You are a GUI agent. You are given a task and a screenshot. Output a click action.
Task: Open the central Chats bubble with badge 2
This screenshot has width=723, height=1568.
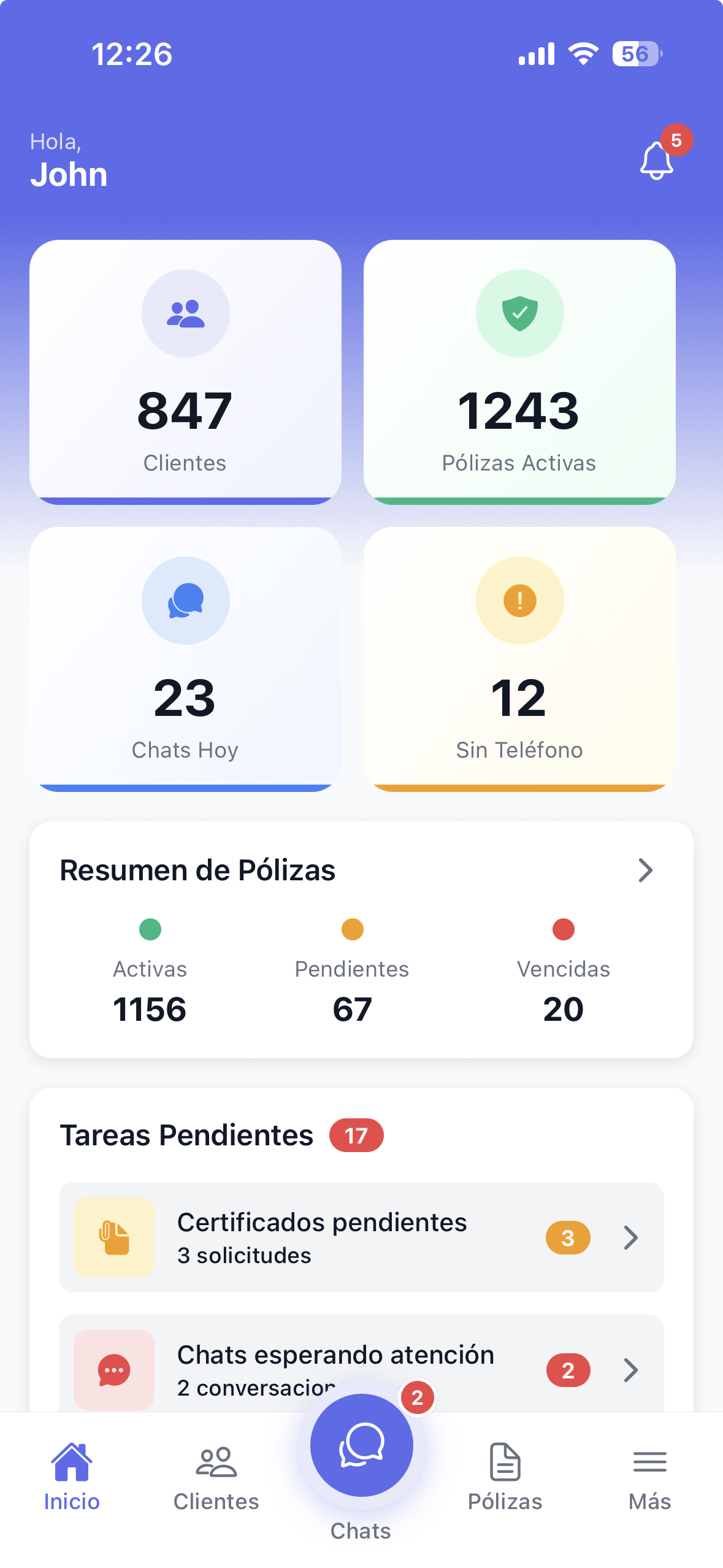(361, 1445)
